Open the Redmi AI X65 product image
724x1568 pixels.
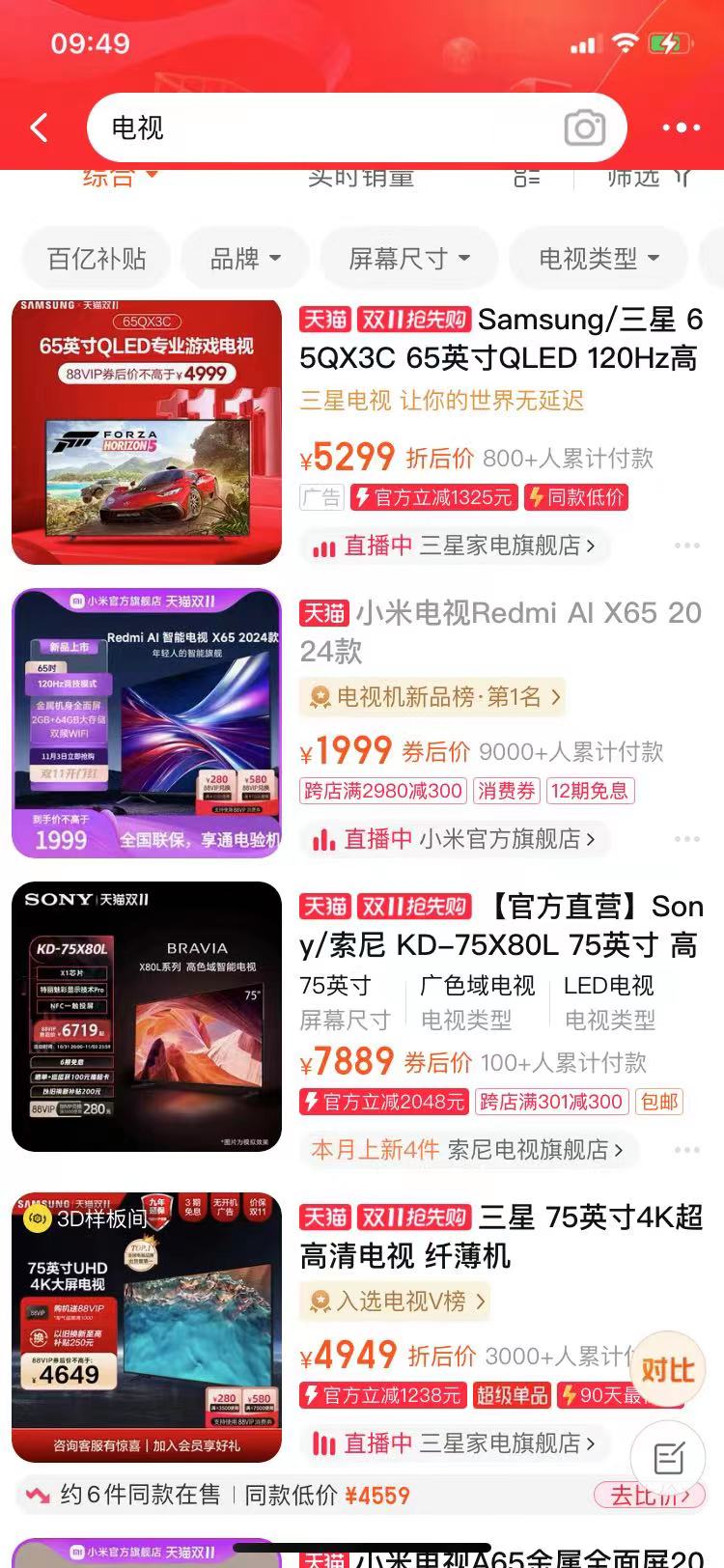click(147, 723)
